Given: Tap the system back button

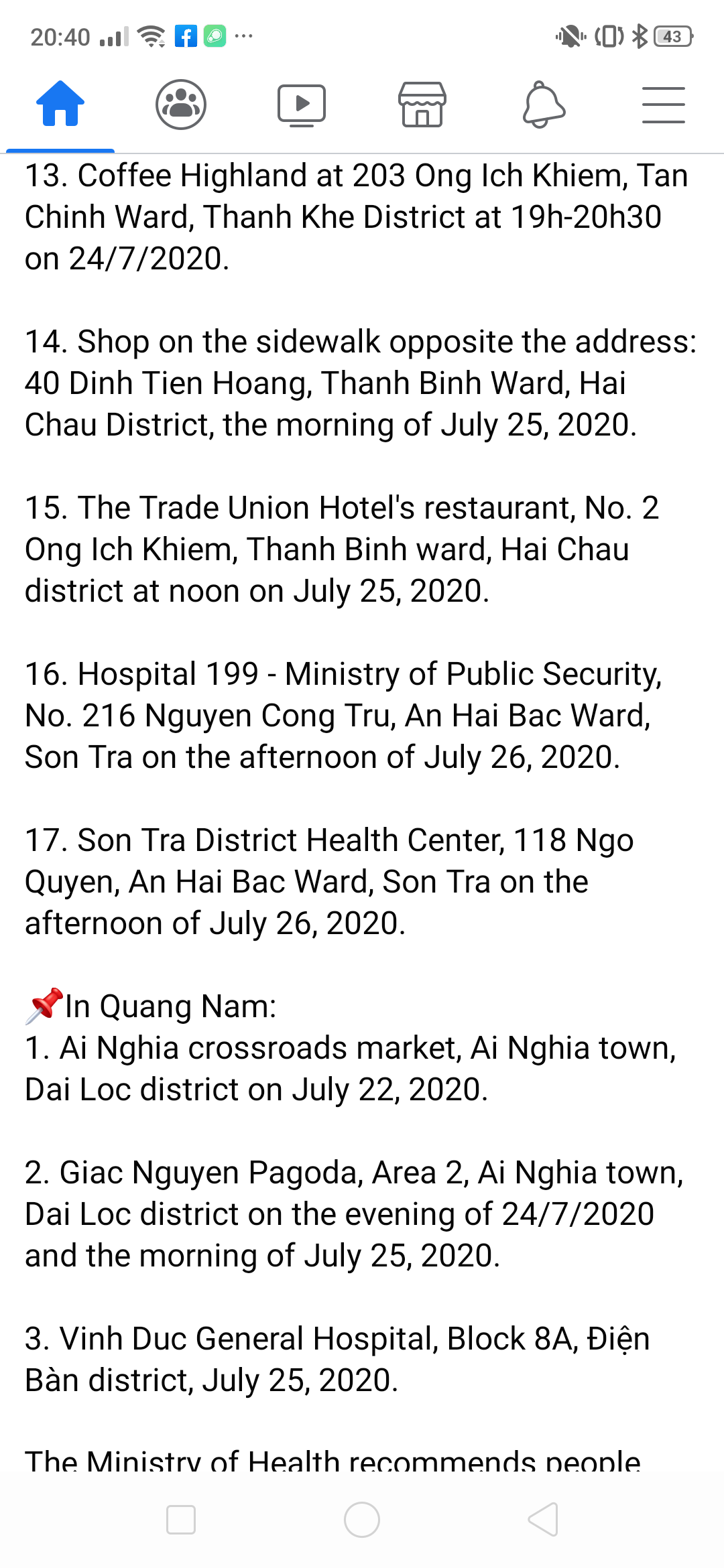Looking at the screenshot, I should tap(543, 1519).
